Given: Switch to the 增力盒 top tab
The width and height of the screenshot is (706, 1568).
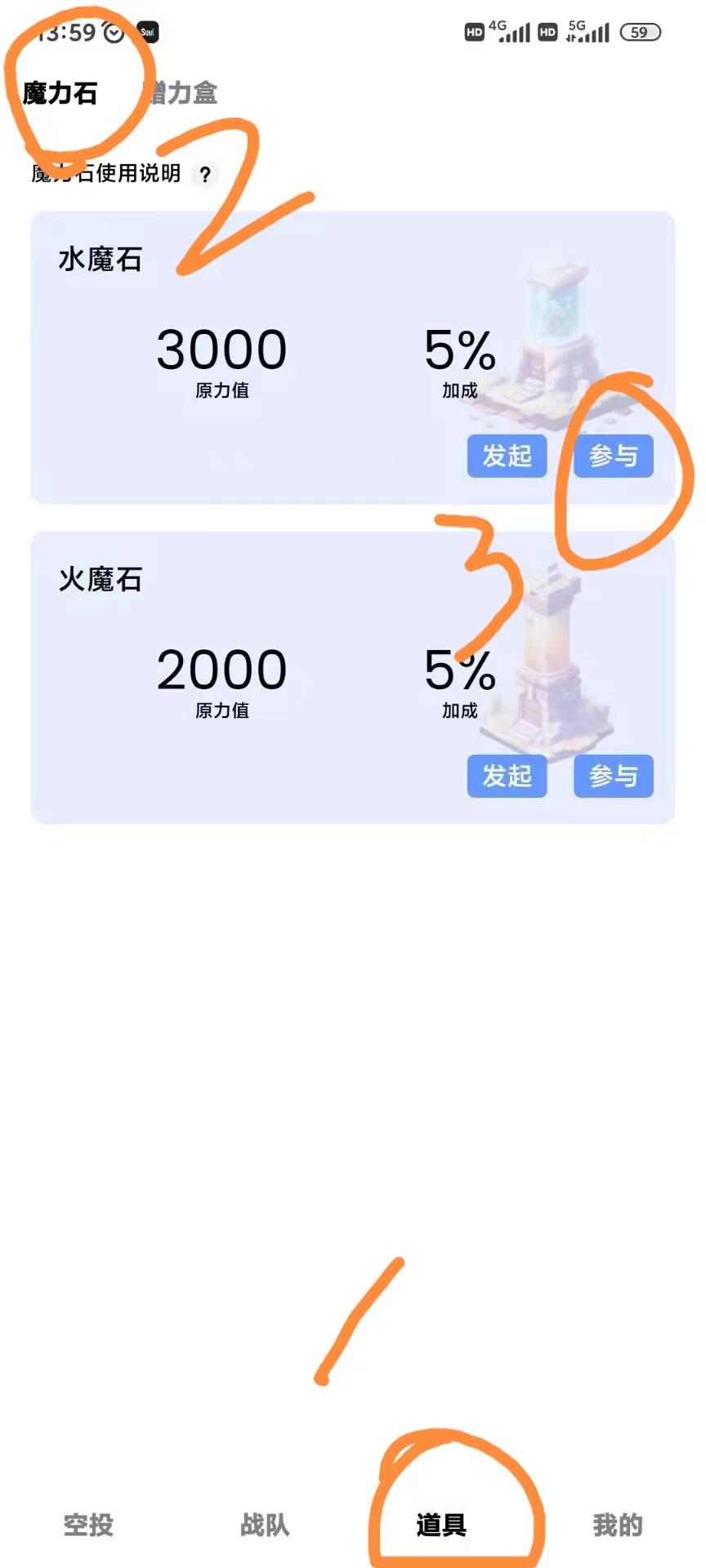Looking at the screenshot, I should (x=181, y=93).
